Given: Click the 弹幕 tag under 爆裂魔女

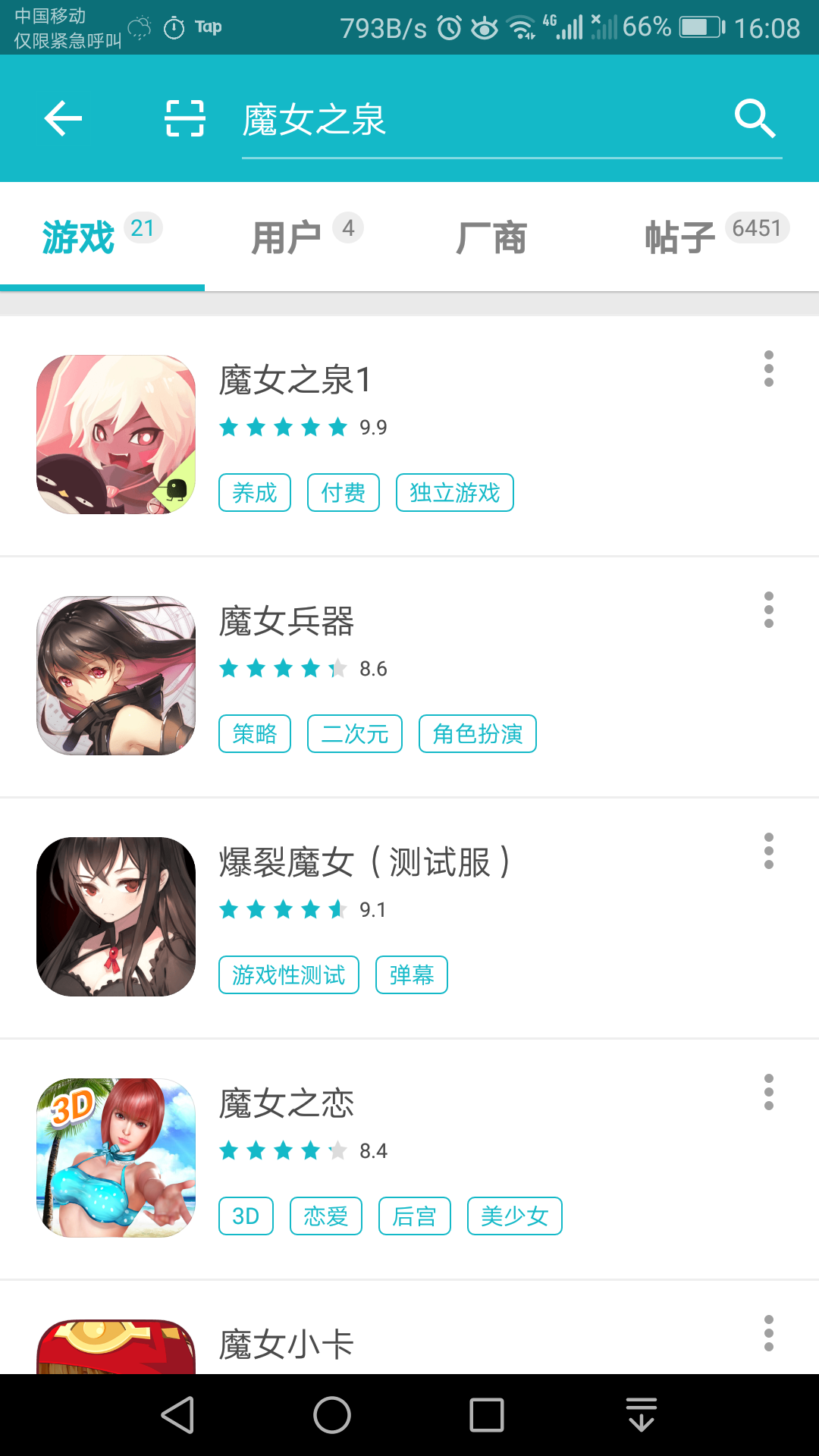Looking at the screenshot, I should pyautogui.click(x=411, y=975).
